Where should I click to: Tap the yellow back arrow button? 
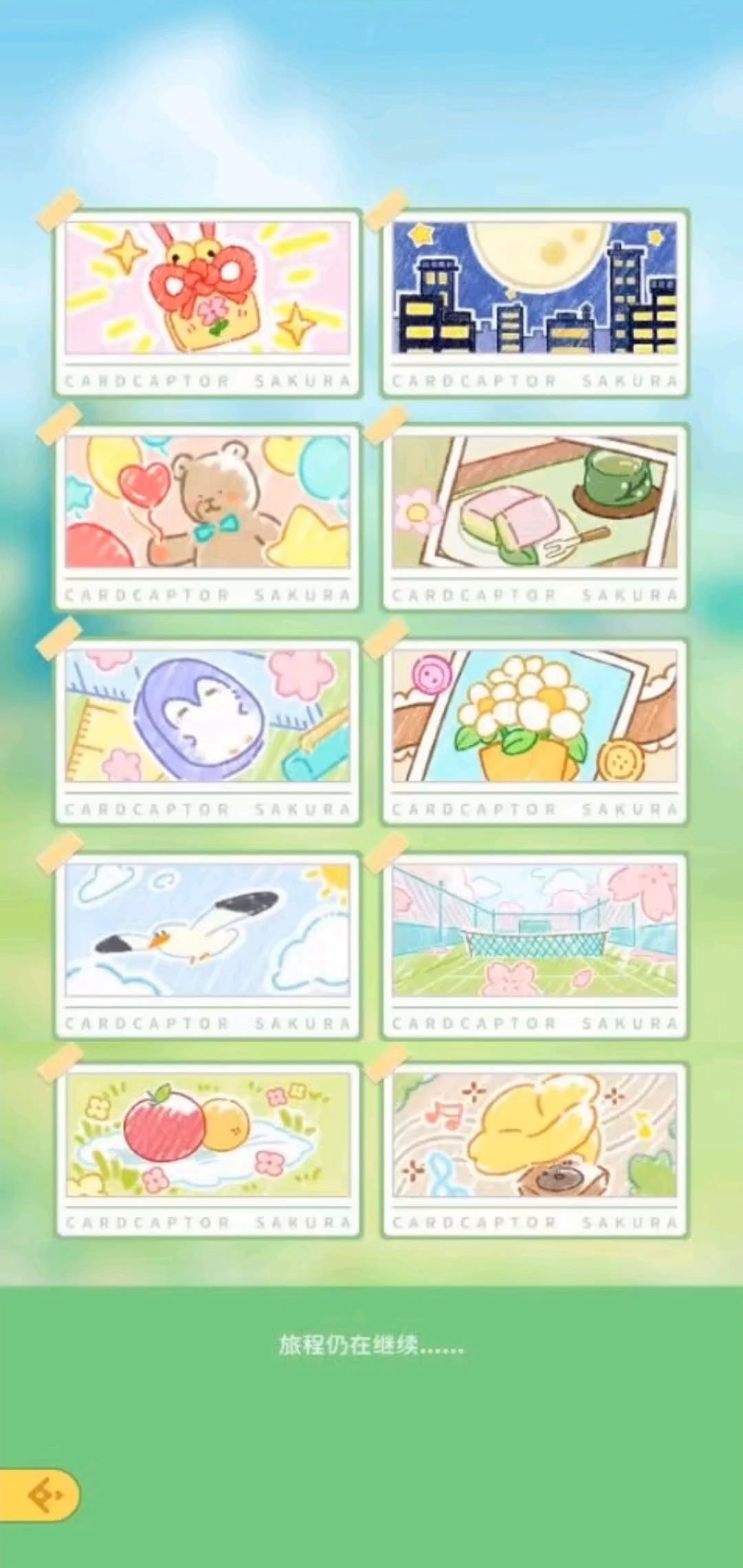[40, 1495]
